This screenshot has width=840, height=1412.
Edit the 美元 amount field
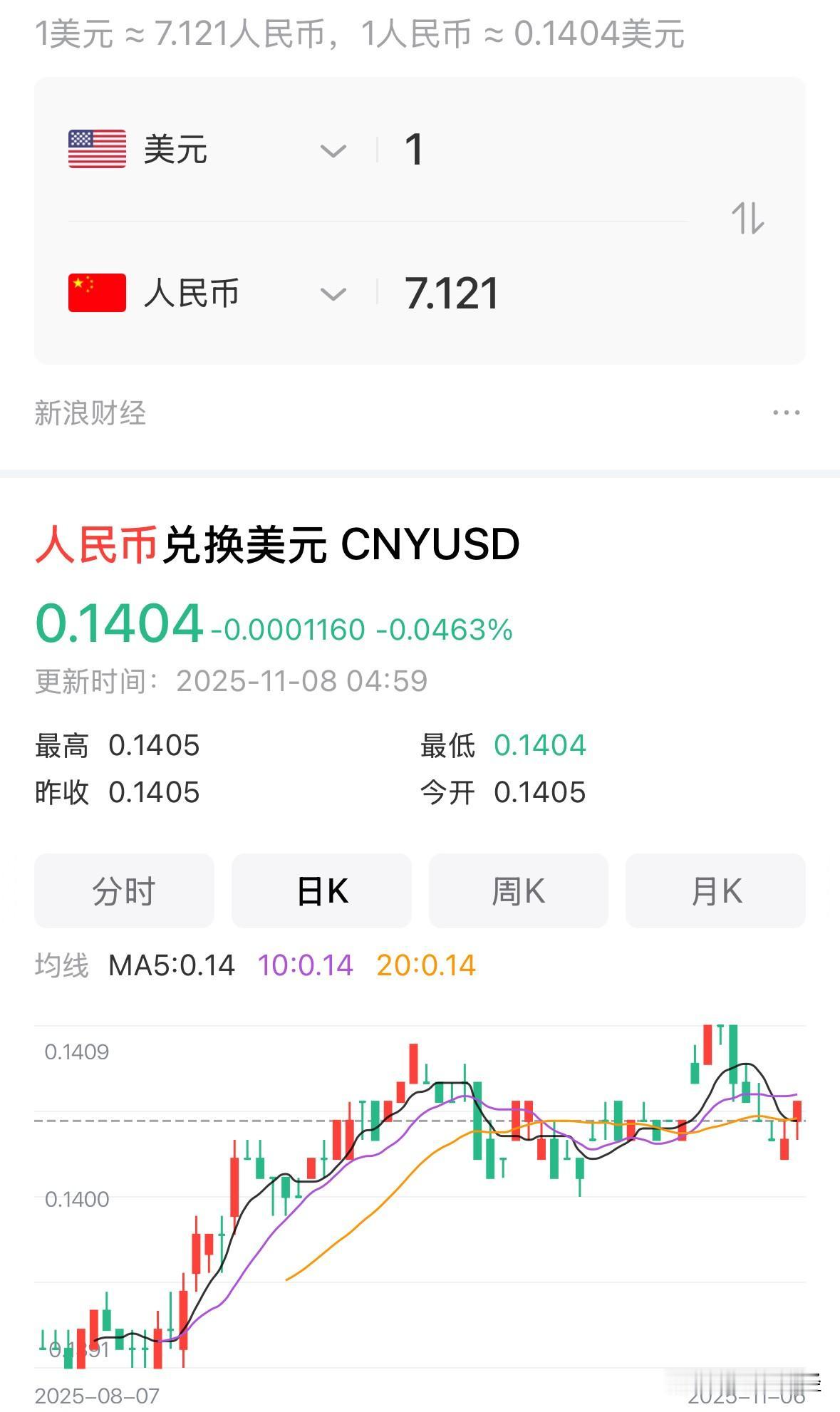541,150
